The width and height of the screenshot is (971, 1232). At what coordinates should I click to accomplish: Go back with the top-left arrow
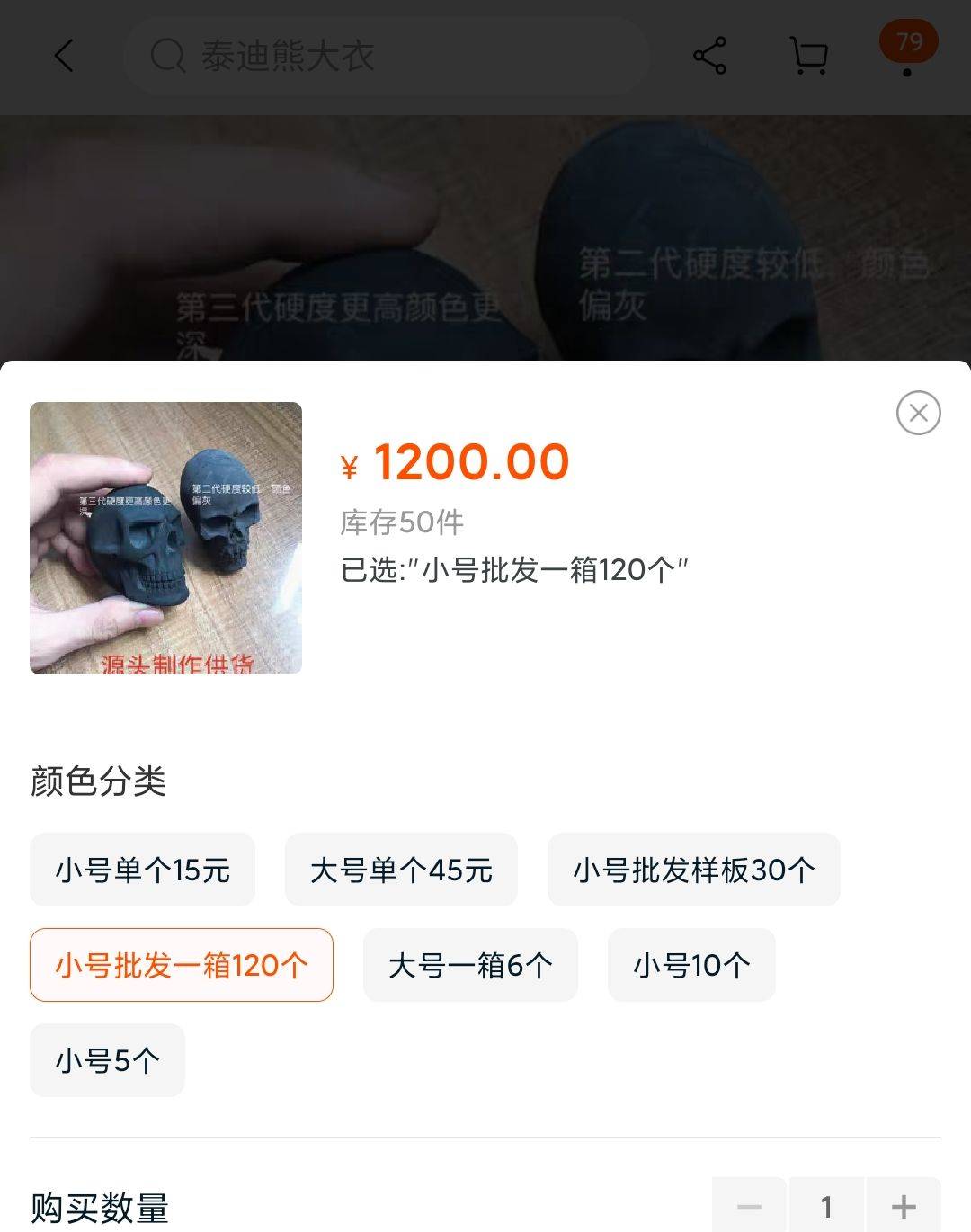pos(63,56)
